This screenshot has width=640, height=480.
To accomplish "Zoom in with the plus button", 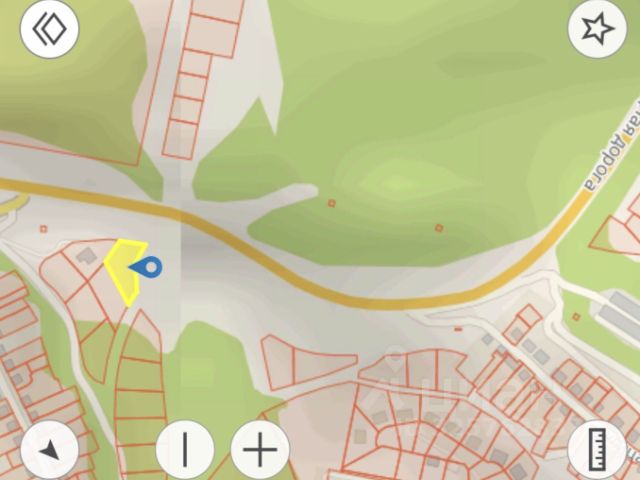I will tap(260, 450).
